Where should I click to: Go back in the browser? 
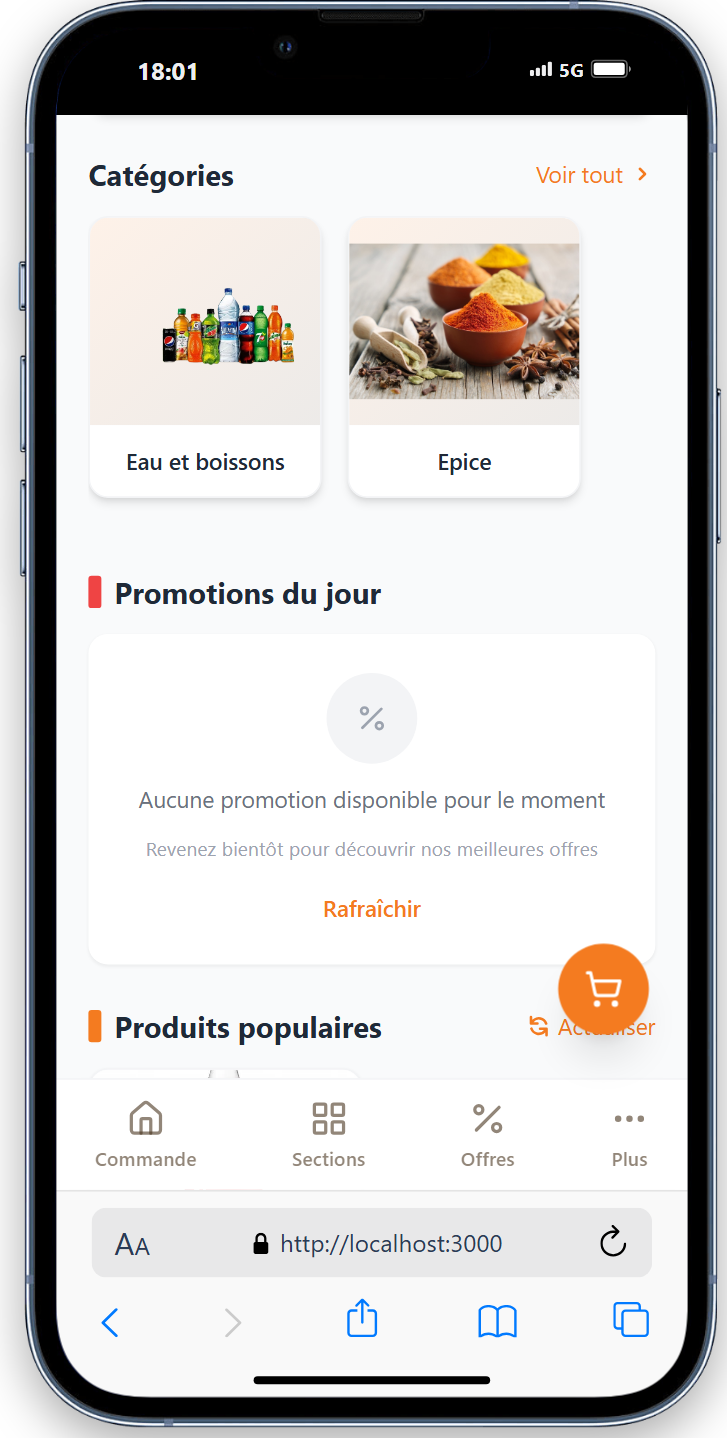111,1323
